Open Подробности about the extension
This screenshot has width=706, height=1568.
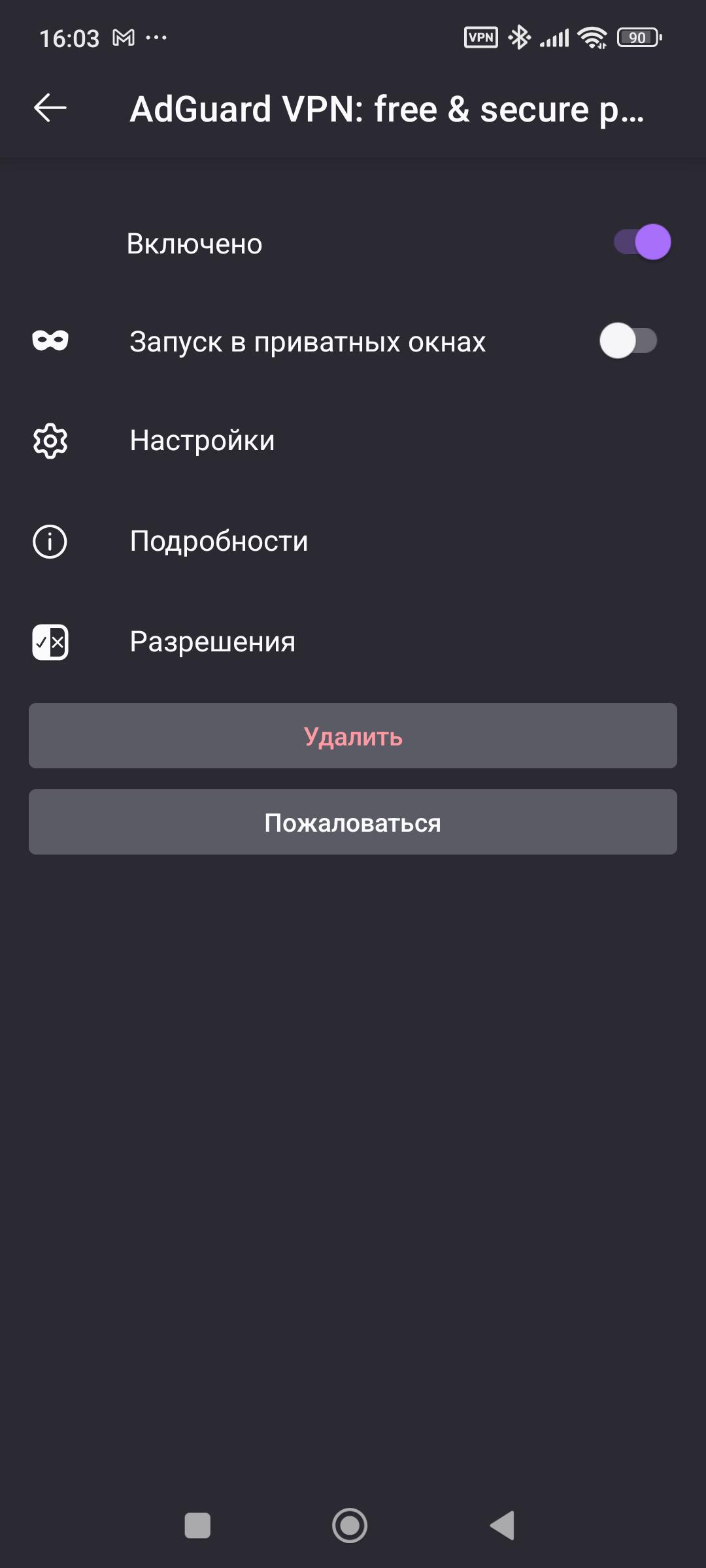coord(218,542)
